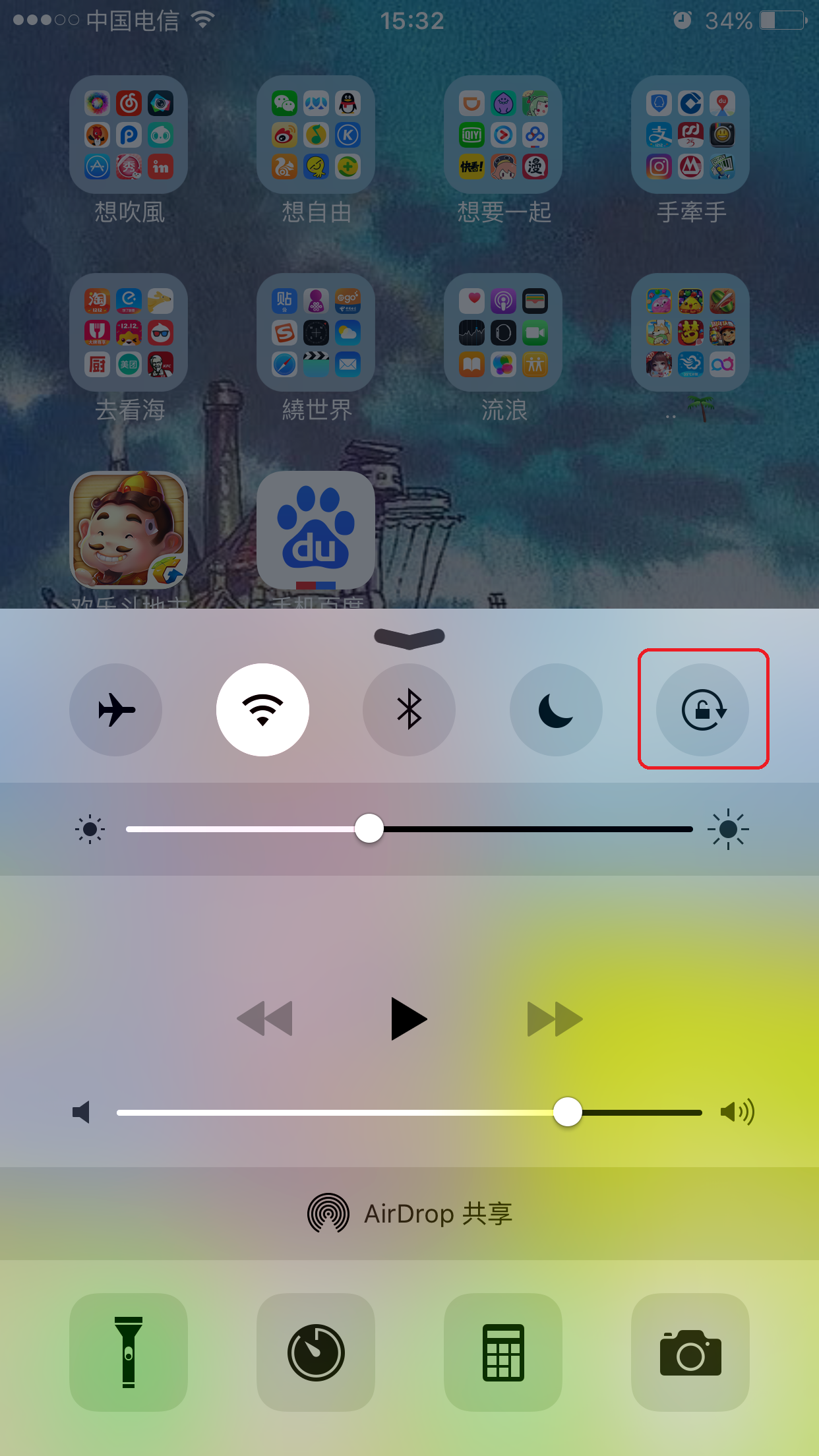Open AirDrop sharing options
This screenshot has height=1456, width=819.
tap(409, 1213)
